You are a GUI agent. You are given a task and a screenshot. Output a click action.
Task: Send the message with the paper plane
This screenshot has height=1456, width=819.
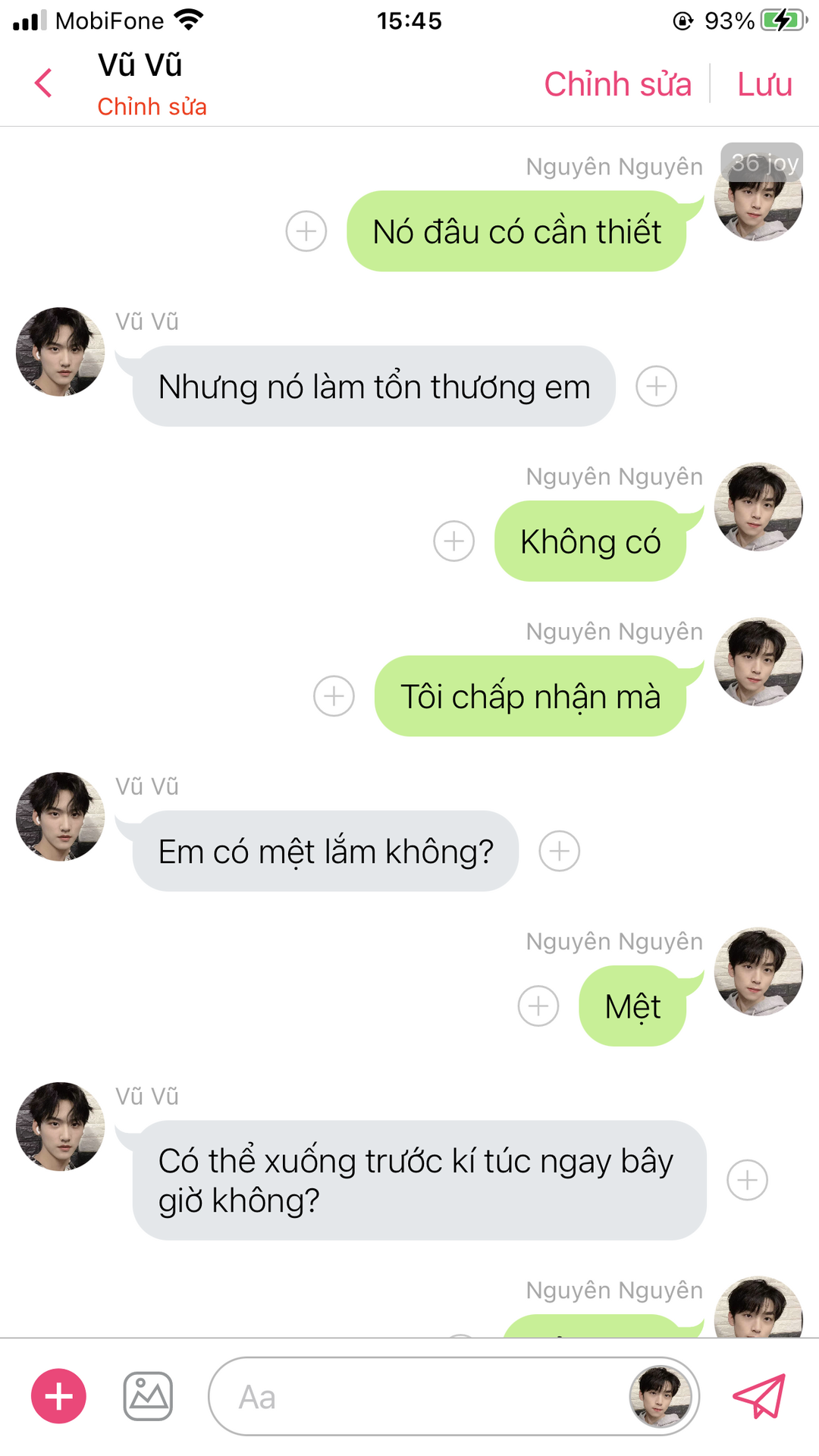point(758,1396)
